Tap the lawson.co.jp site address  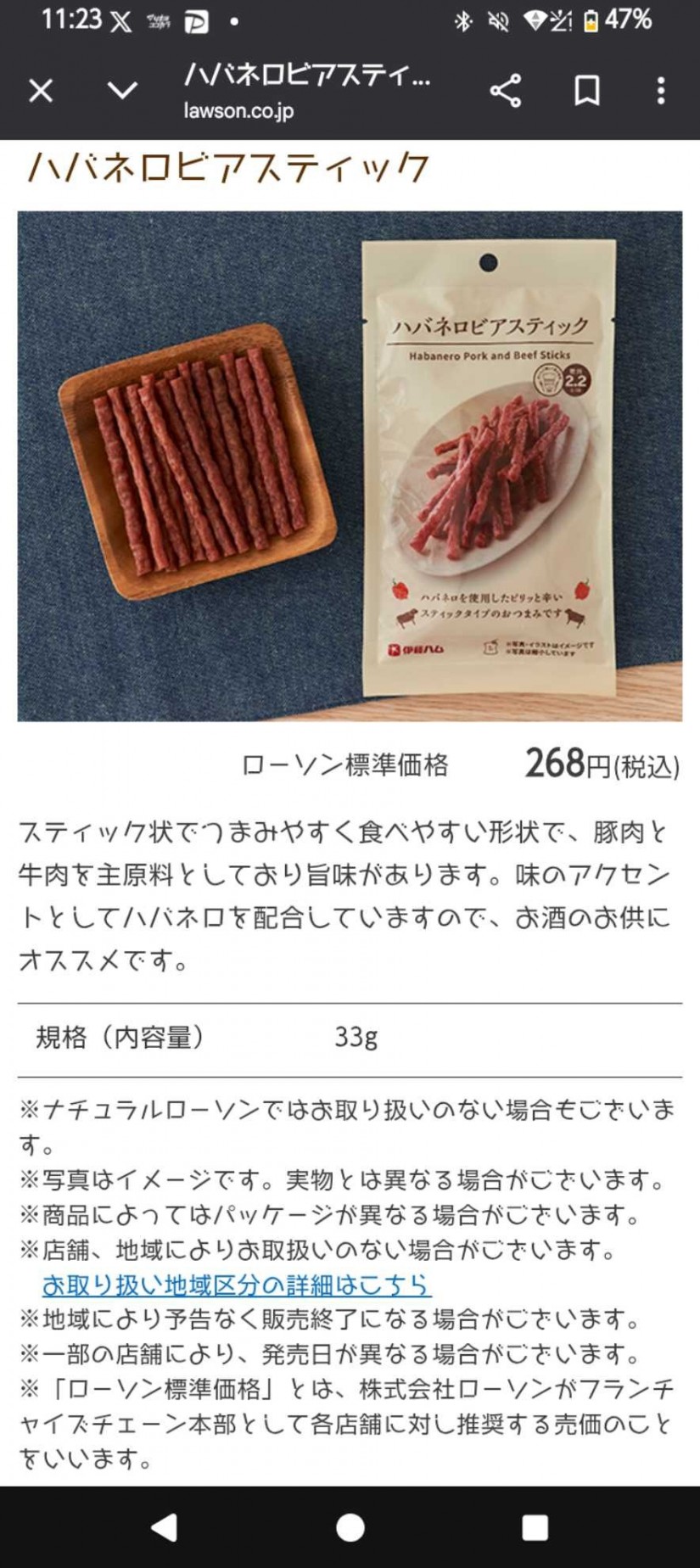pos(236,111)
